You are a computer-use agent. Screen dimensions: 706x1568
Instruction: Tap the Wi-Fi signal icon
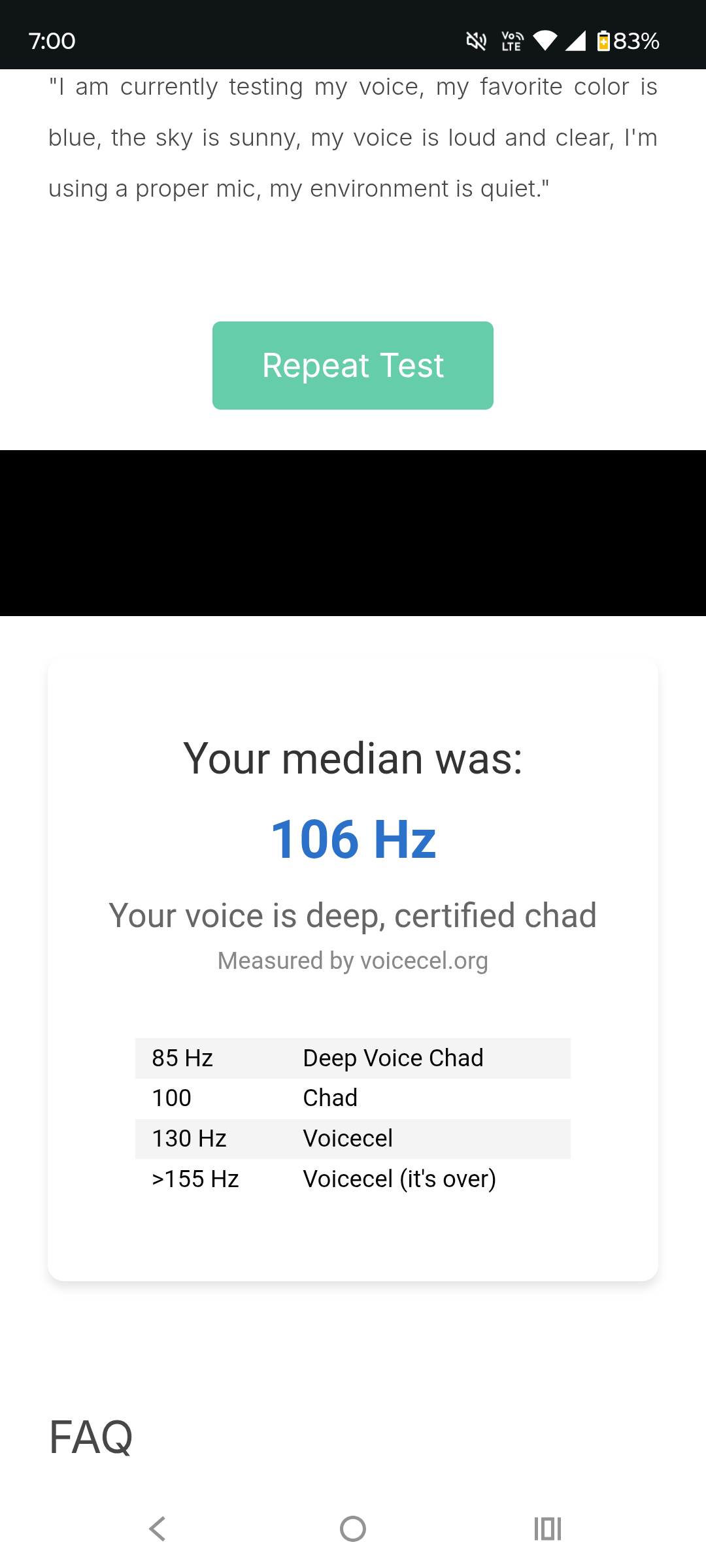click(x=546, y=41)
